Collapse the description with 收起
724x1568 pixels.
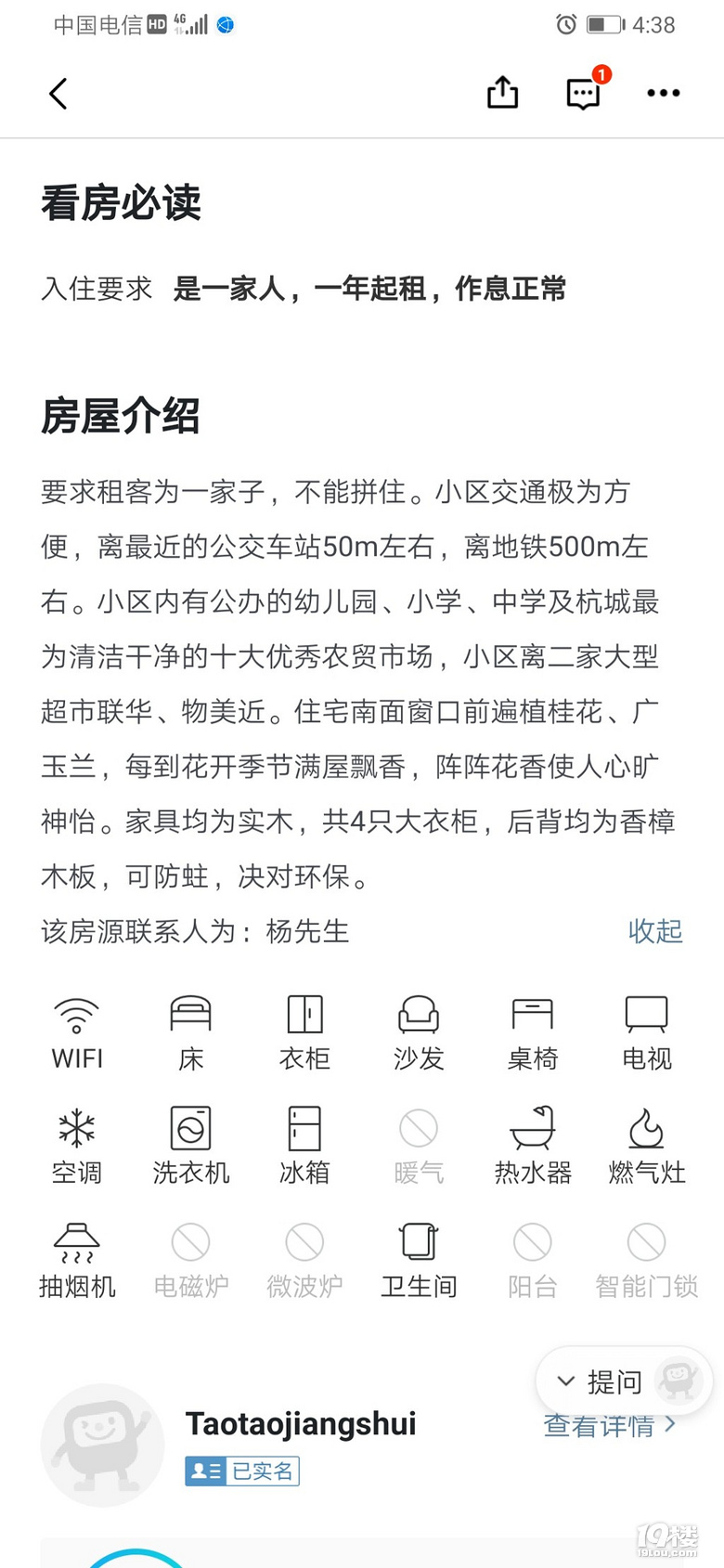[x=655, y=931]
